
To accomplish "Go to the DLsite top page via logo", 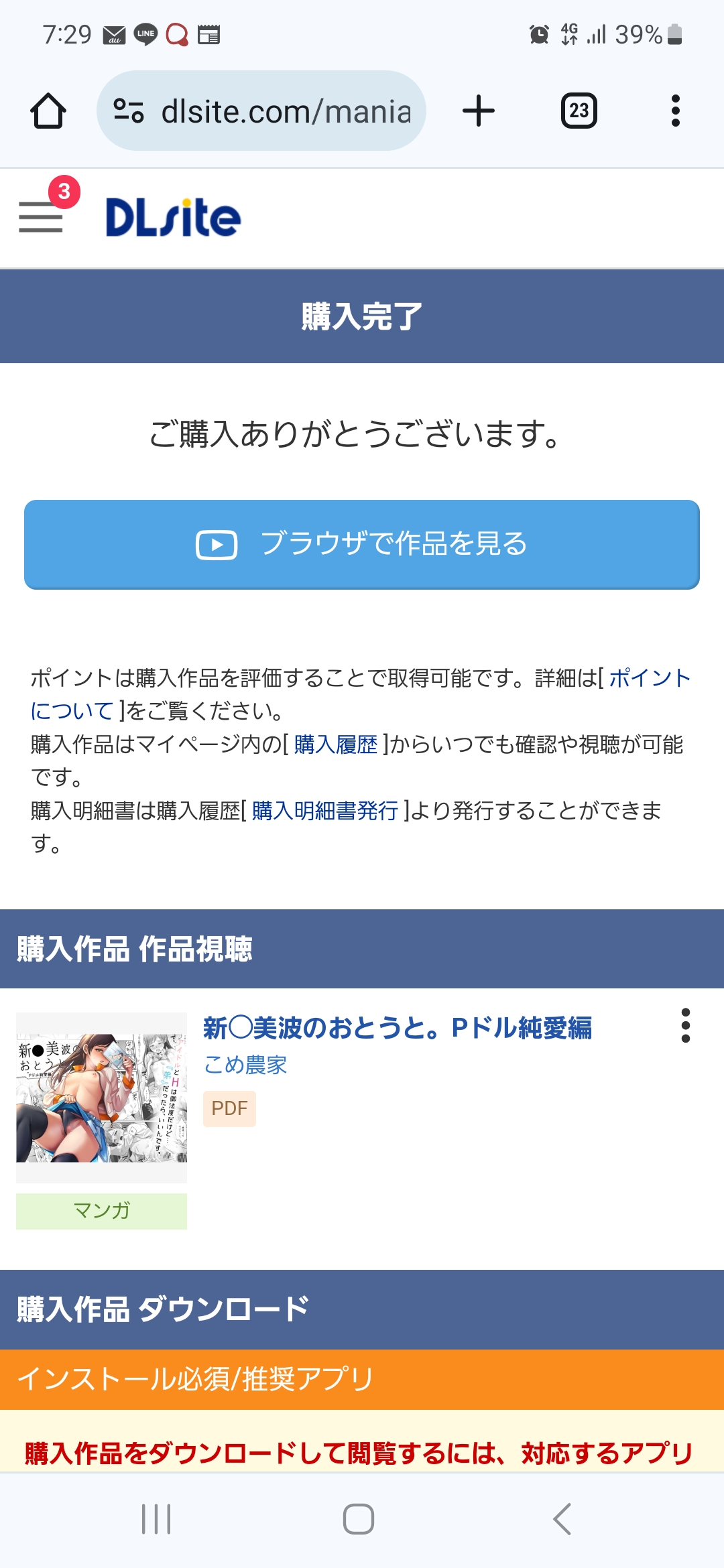I will [173, 217].
